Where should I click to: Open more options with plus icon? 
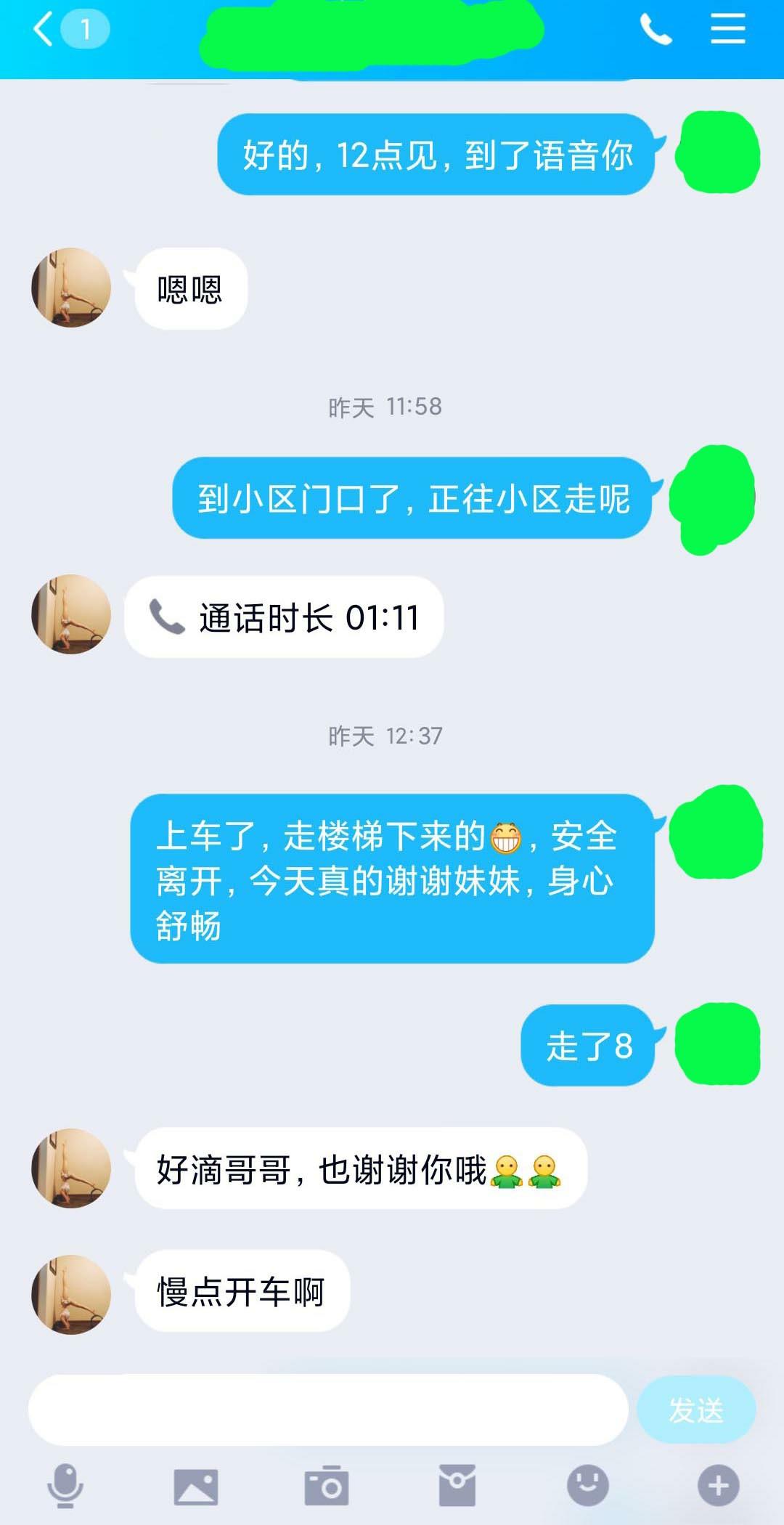point(718,1485)
